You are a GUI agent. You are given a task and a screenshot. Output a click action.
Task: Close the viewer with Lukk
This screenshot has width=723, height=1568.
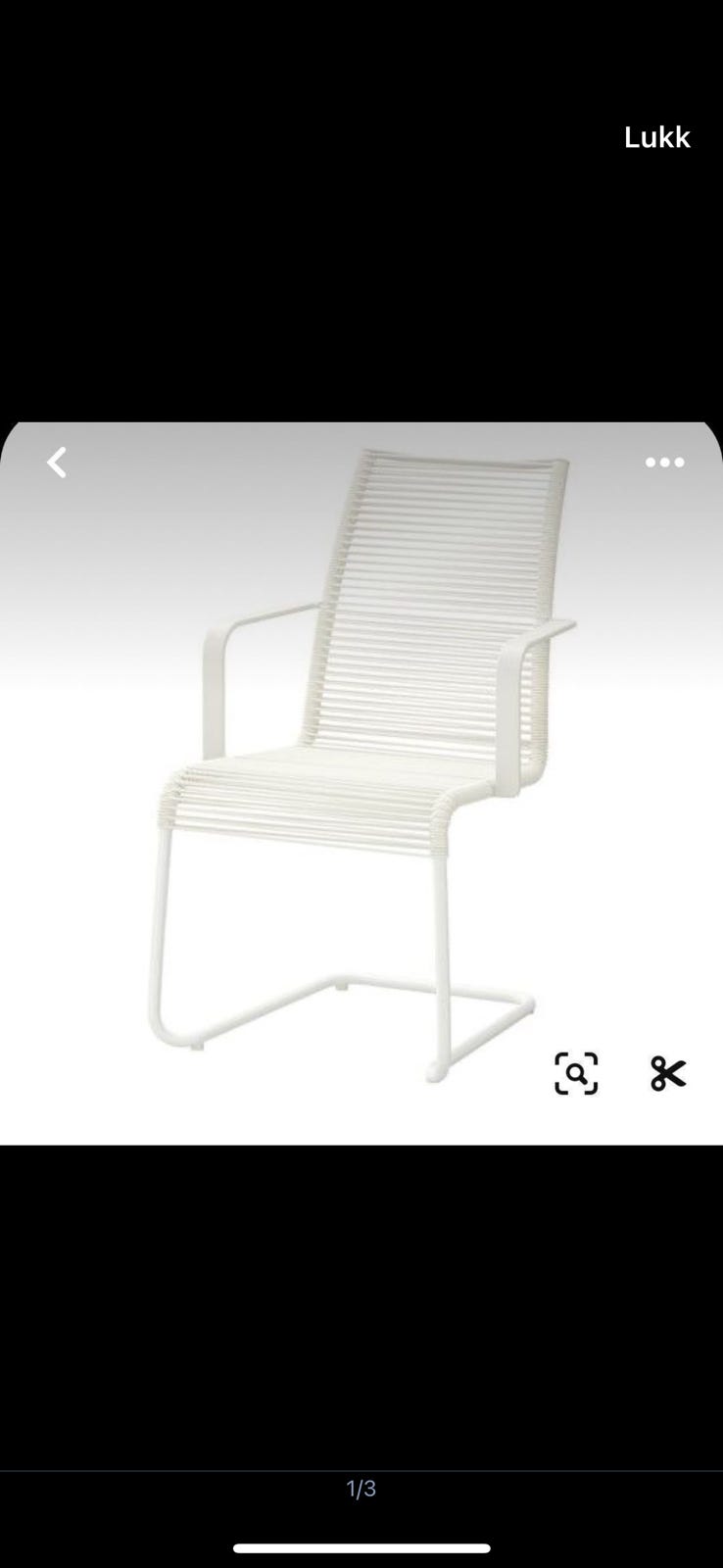[656, 137]
